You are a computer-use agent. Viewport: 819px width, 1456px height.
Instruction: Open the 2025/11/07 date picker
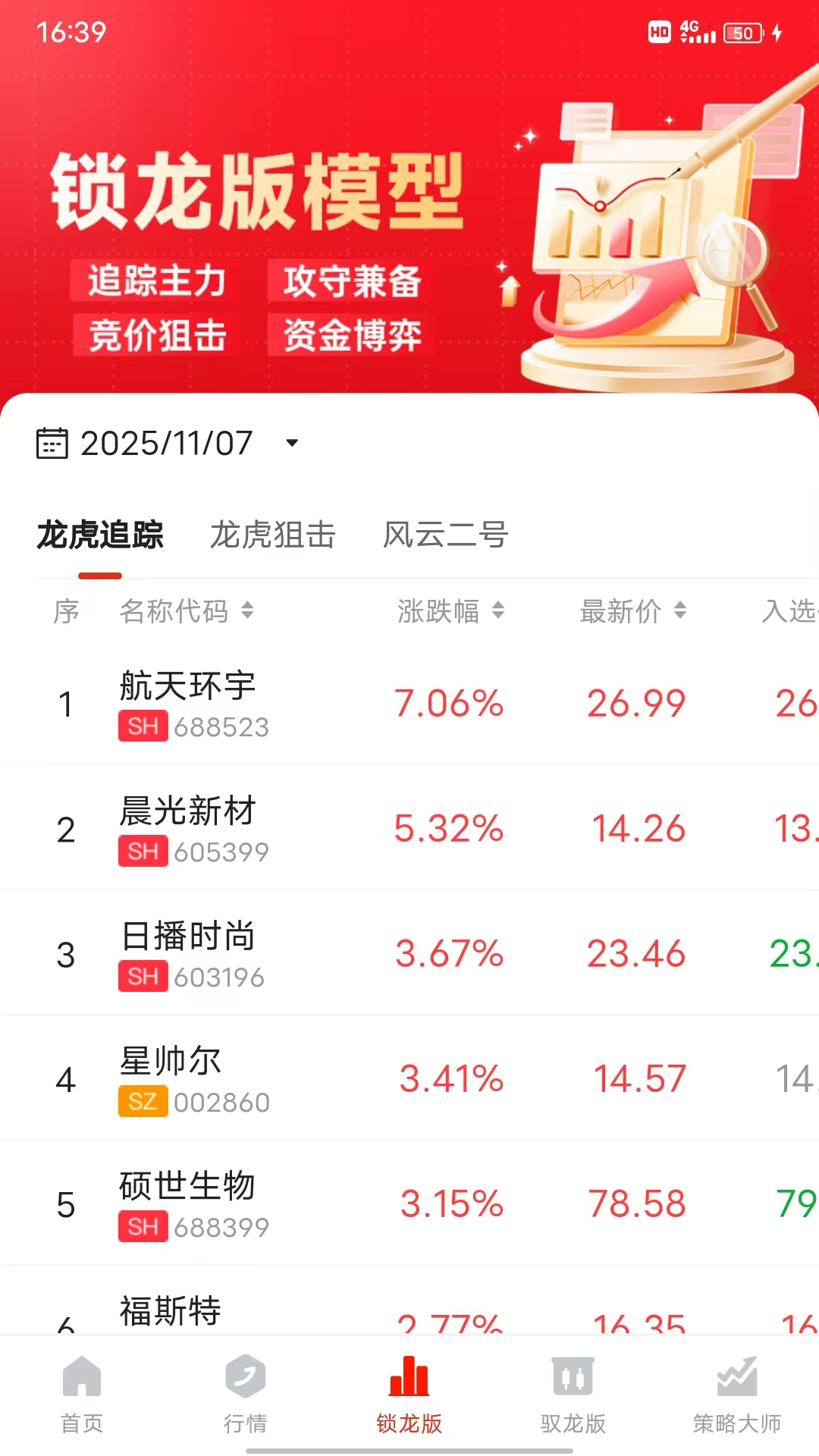point(168,444)
